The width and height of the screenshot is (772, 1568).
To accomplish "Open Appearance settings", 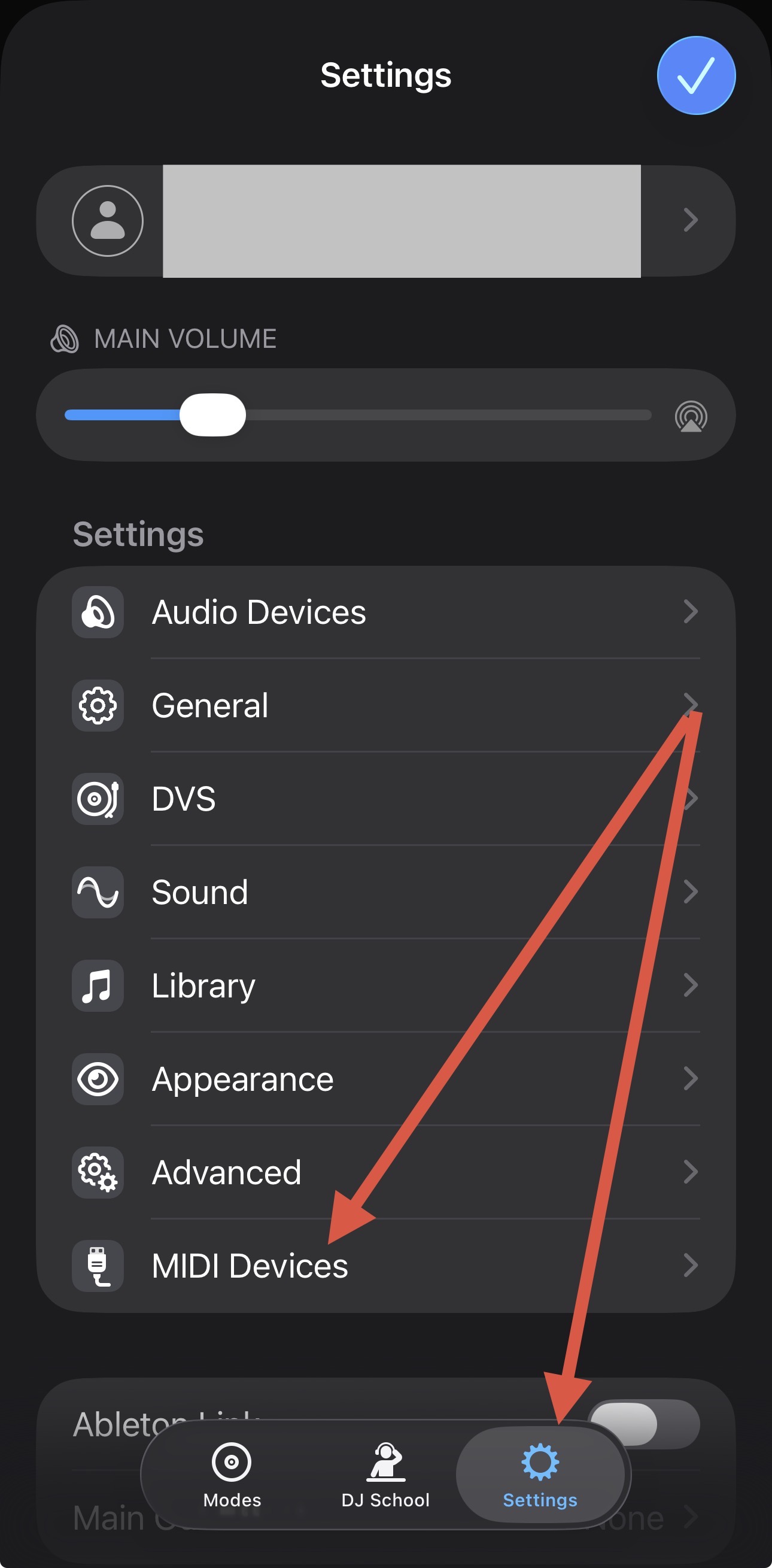I will [385, 1079].
